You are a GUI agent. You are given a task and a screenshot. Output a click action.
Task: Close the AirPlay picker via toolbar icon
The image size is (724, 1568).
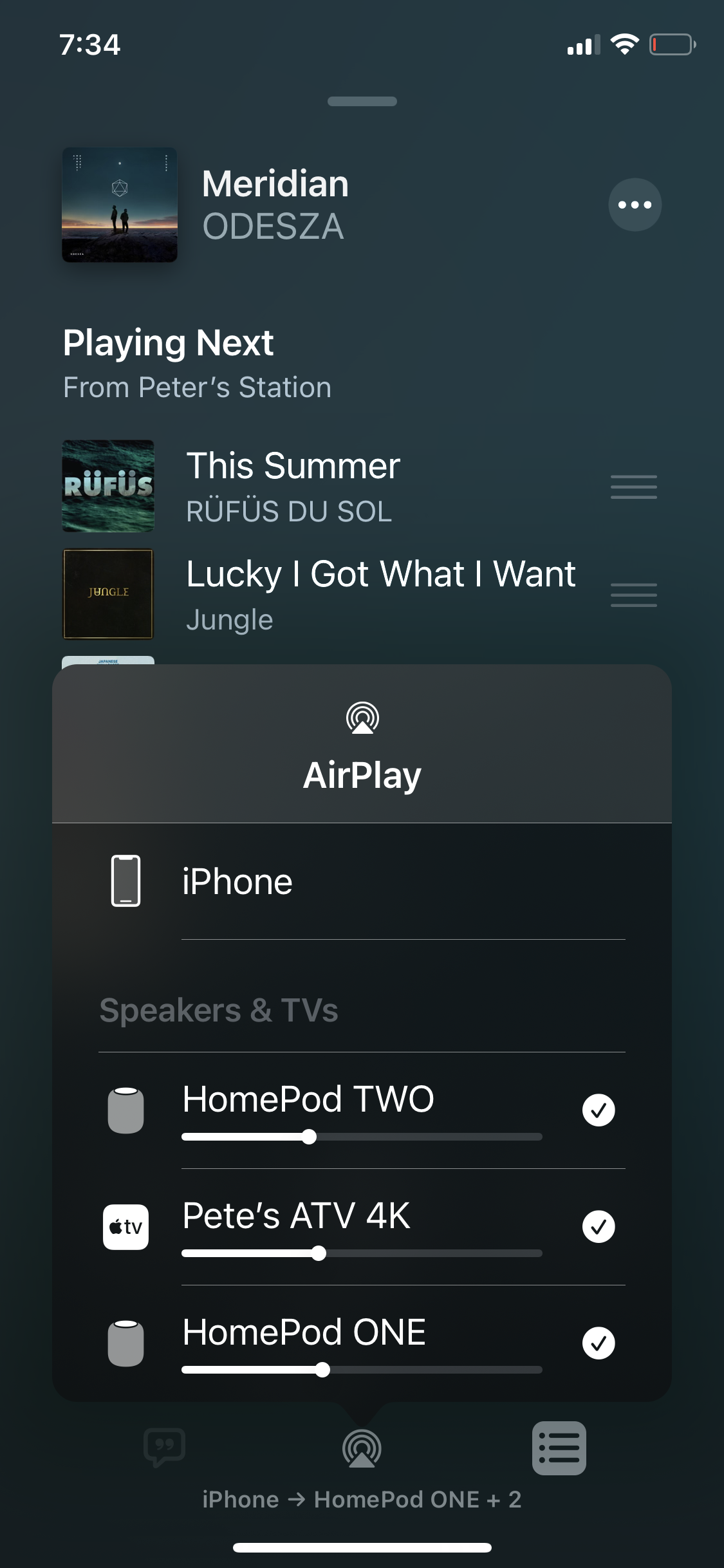(362, 1448)
